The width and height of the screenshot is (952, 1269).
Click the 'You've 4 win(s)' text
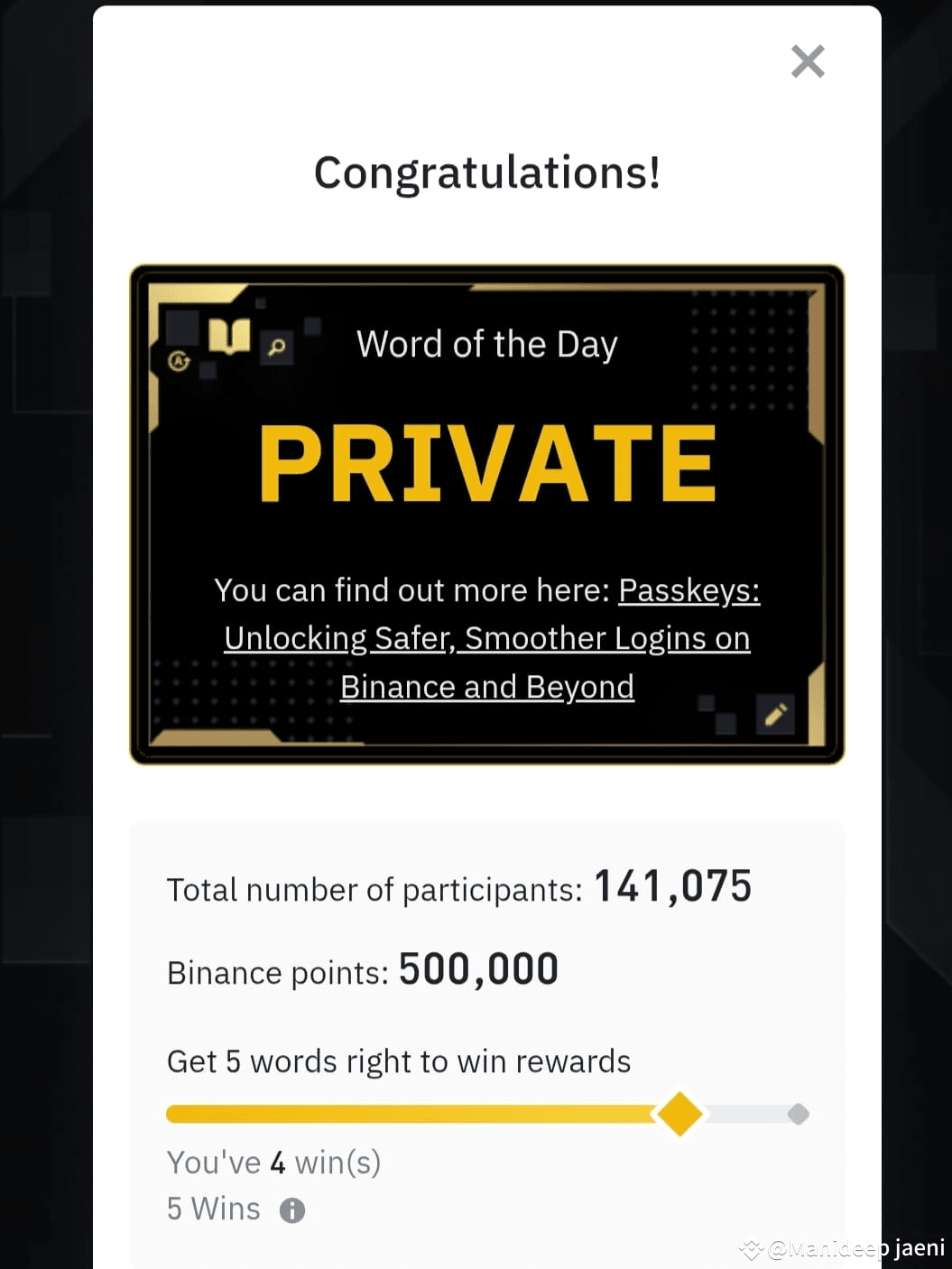pyautogui.click(x=273, y=1162)
